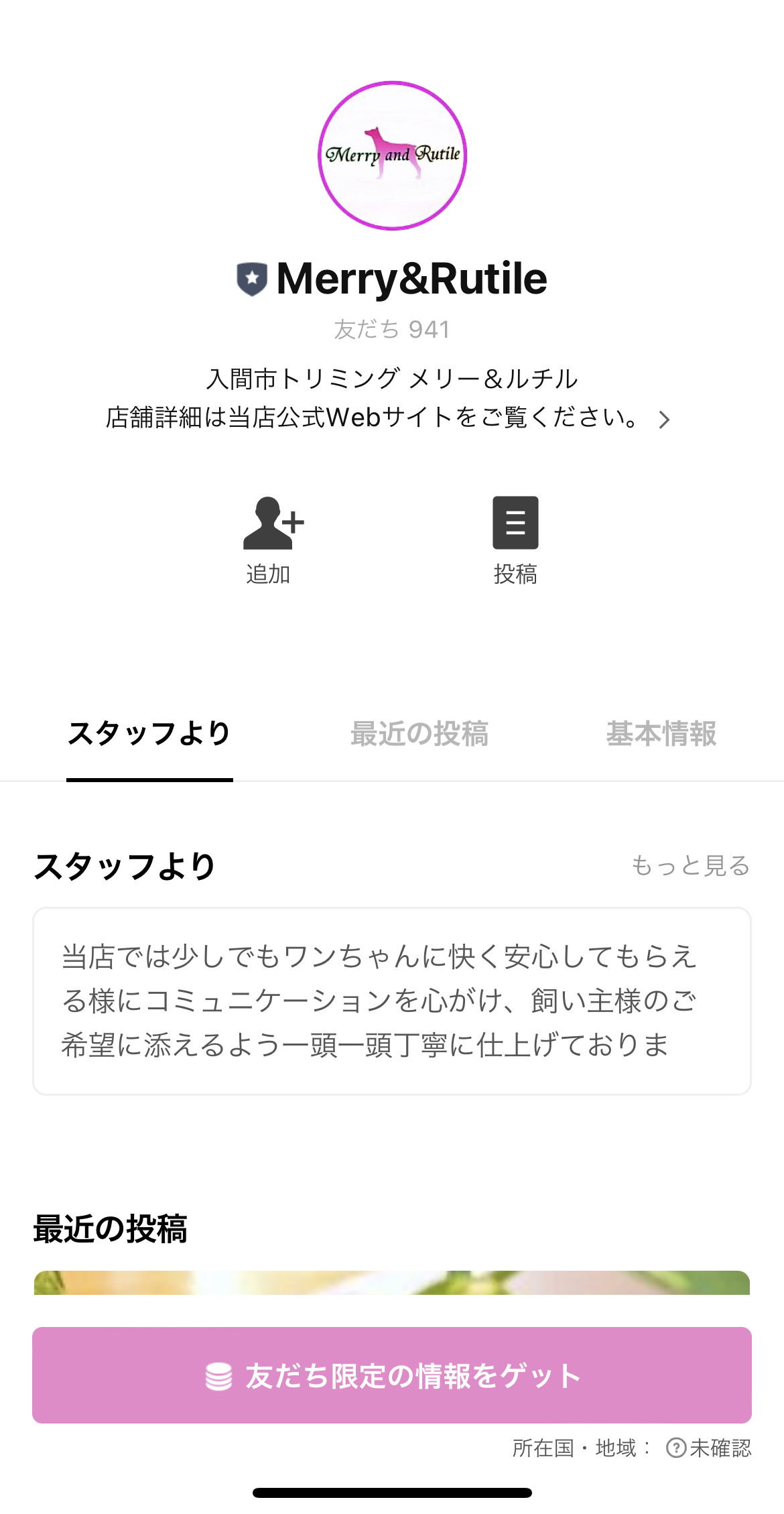Screen dimensions: 784x1514
Task: Switch to the 基本情報 tab
Action: tap(661, 734)
